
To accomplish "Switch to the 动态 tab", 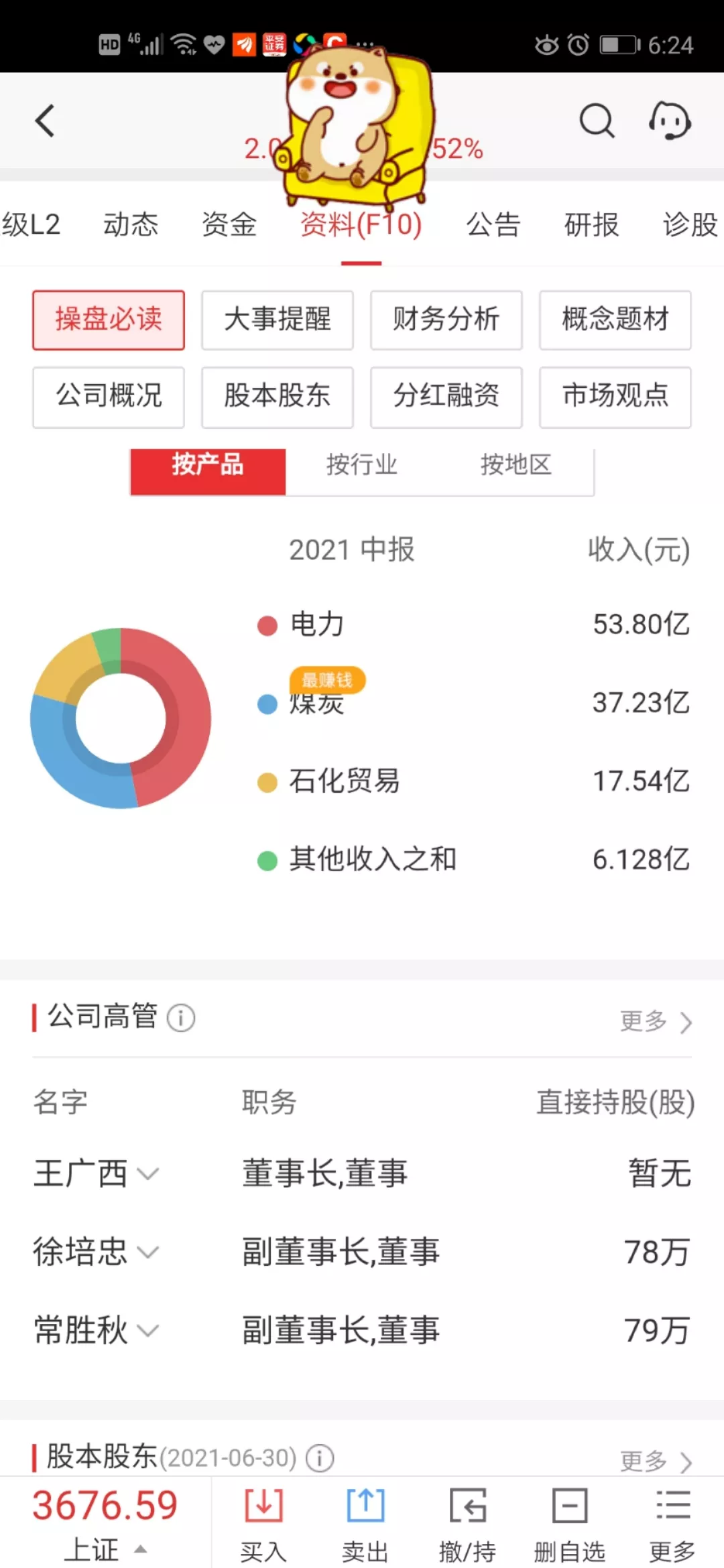I will tap(131, 224).
